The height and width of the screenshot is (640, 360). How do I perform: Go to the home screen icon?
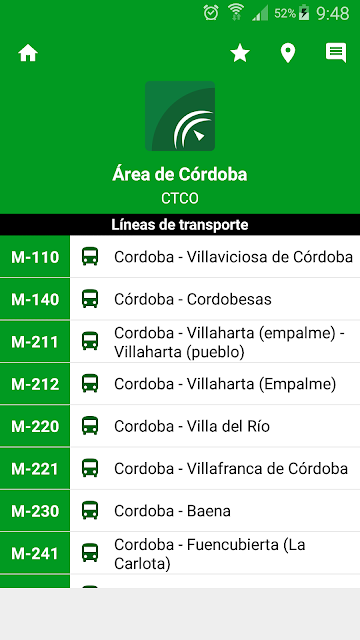tap(28, 53)
